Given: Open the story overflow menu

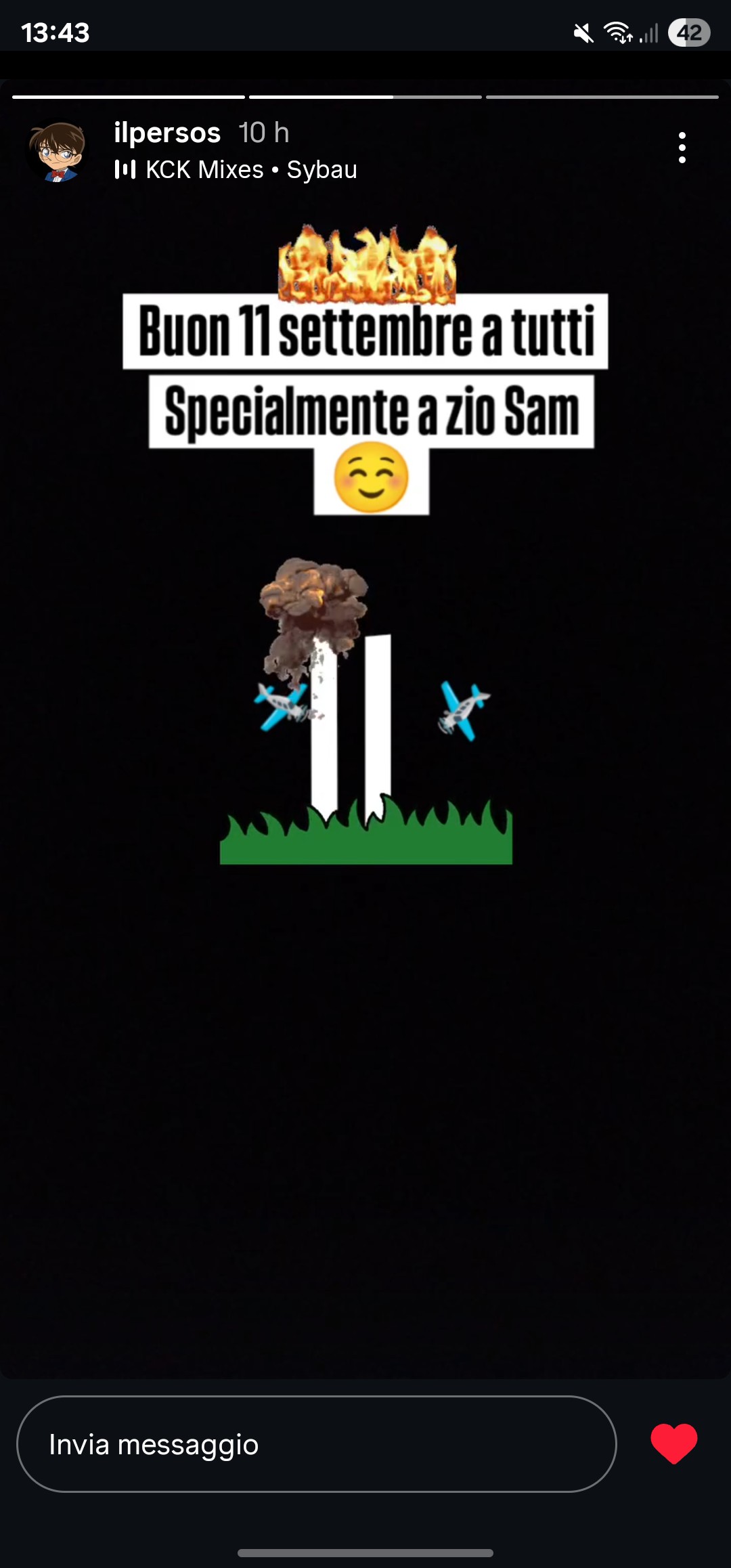Looking at the screenshot, I should pos(682,148).
